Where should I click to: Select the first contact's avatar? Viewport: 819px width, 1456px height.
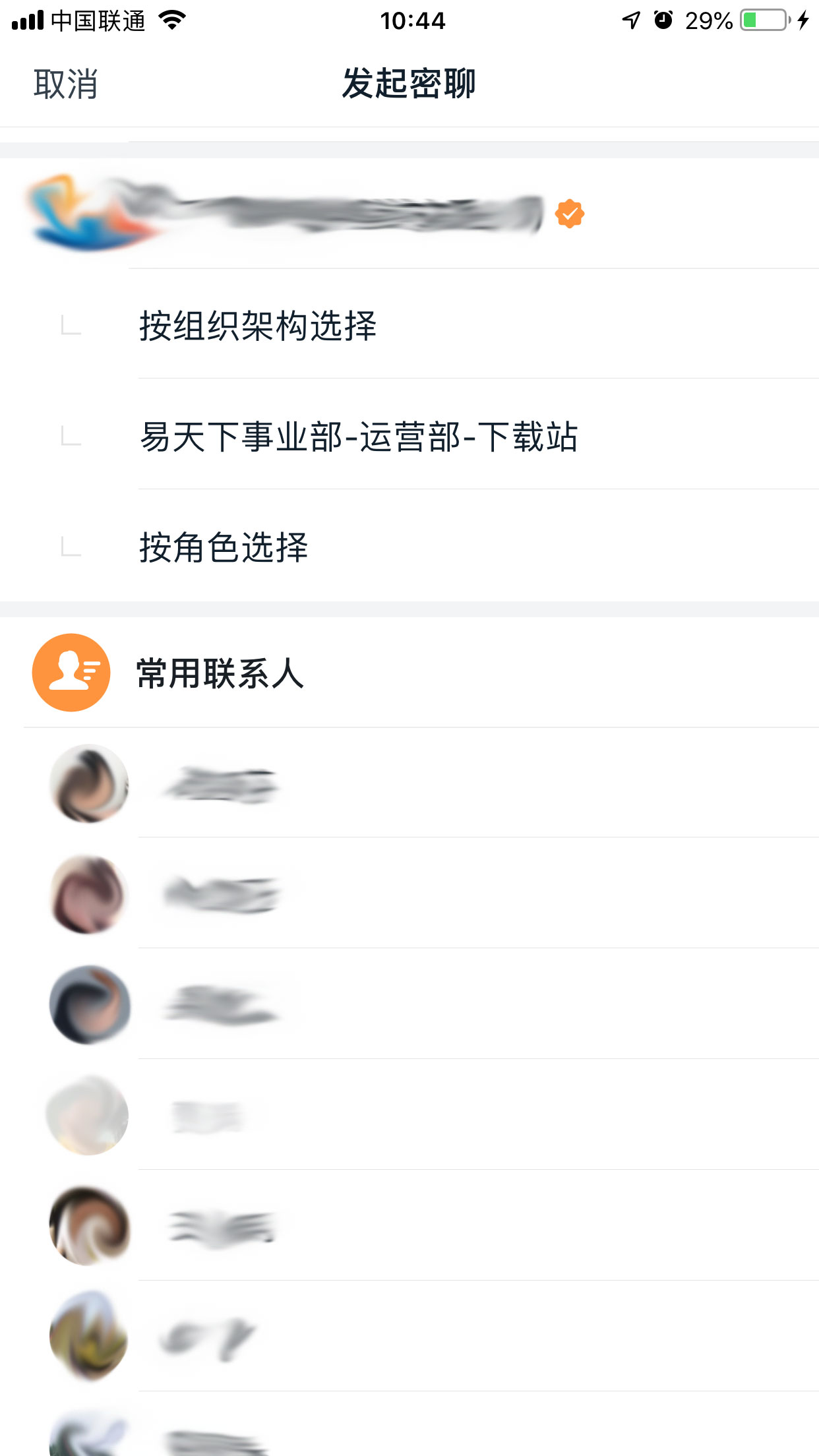pos(88,785)
